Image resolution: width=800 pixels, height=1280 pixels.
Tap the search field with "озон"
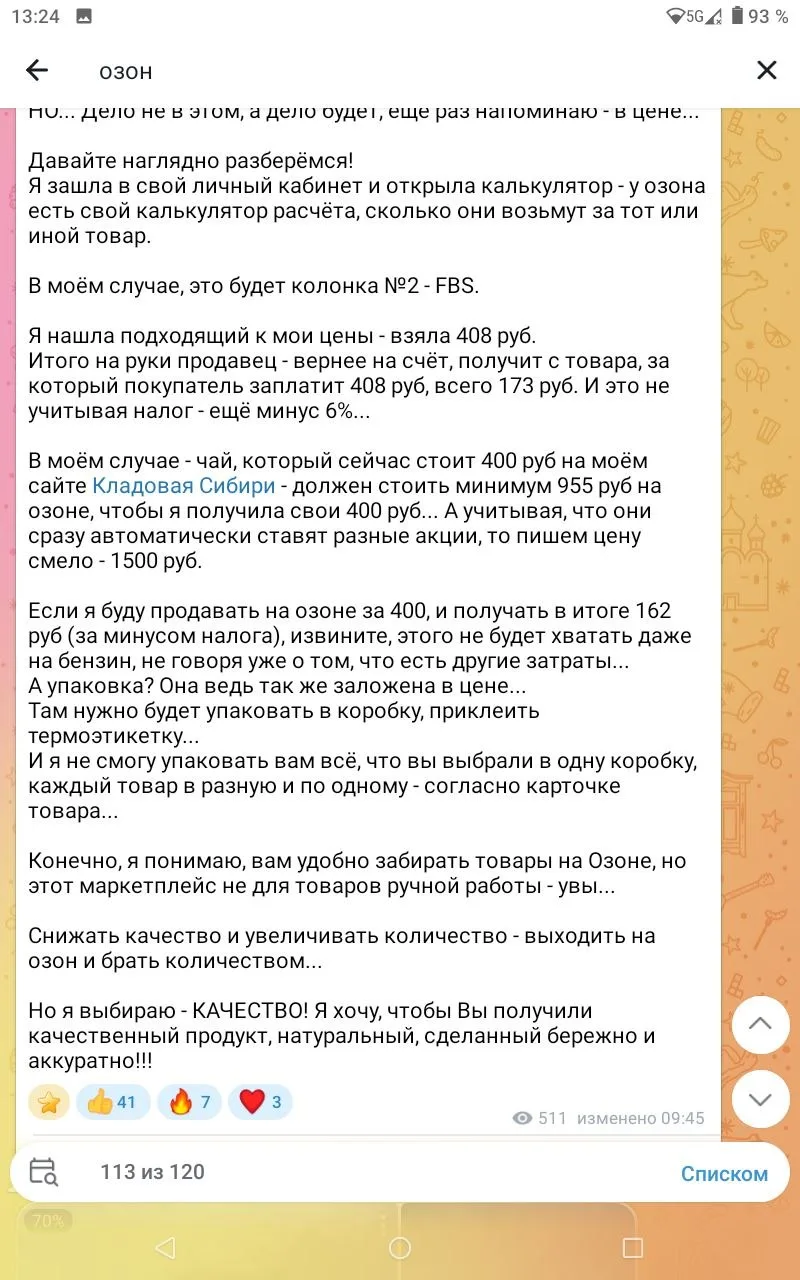(x=400, y=71)
